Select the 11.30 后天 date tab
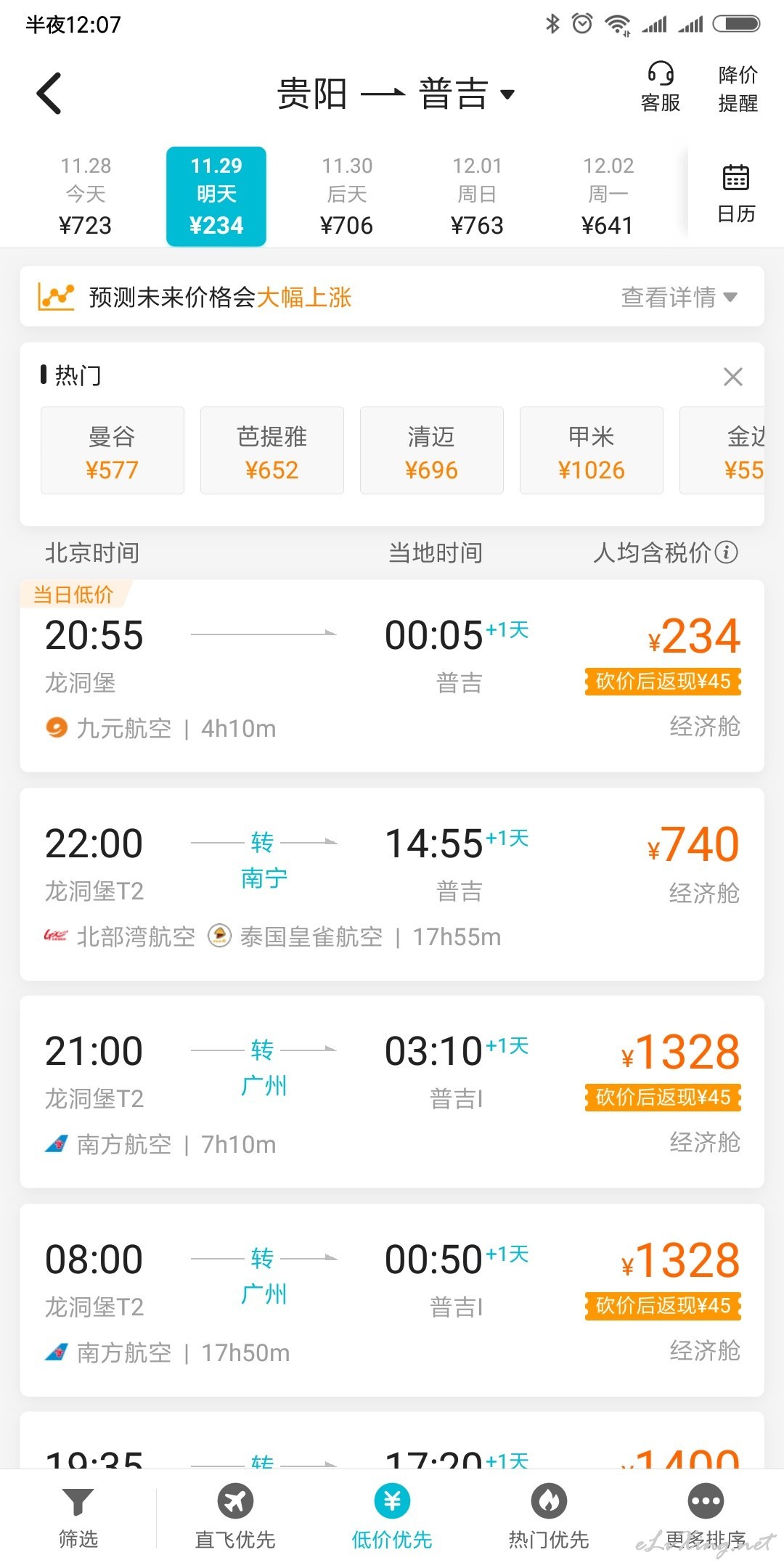Viewport: 784px width, 1568px height. (347, 196)
